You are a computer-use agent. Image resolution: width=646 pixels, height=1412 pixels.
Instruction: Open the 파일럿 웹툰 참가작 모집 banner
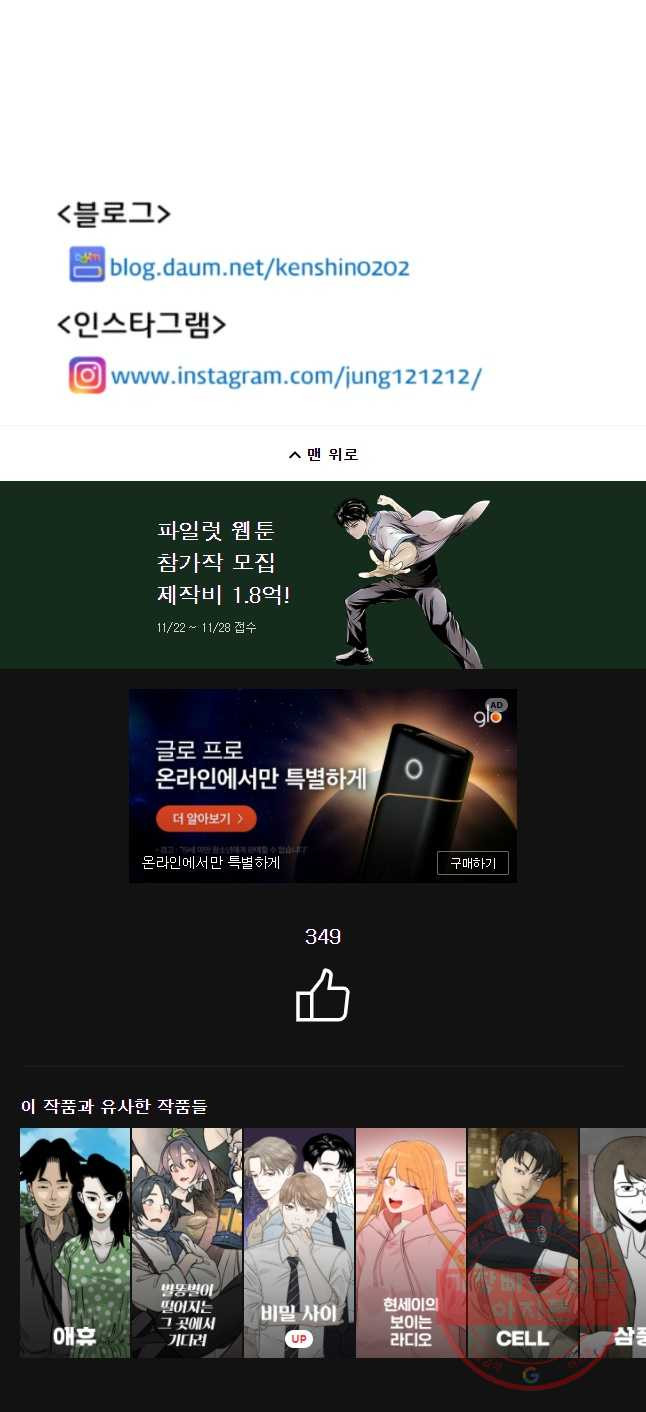click(x=323, y=575)
